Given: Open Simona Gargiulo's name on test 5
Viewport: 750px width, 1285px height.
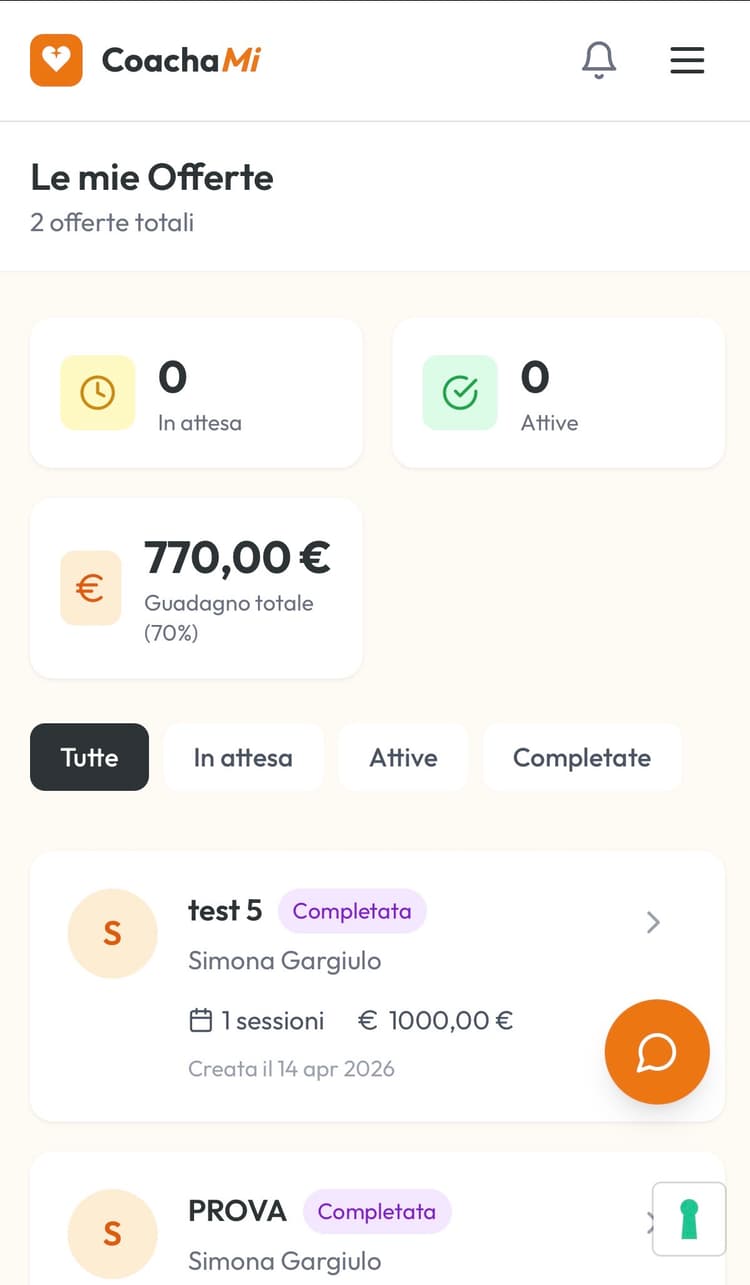Looking at the screenshot, I should (285, 960).
